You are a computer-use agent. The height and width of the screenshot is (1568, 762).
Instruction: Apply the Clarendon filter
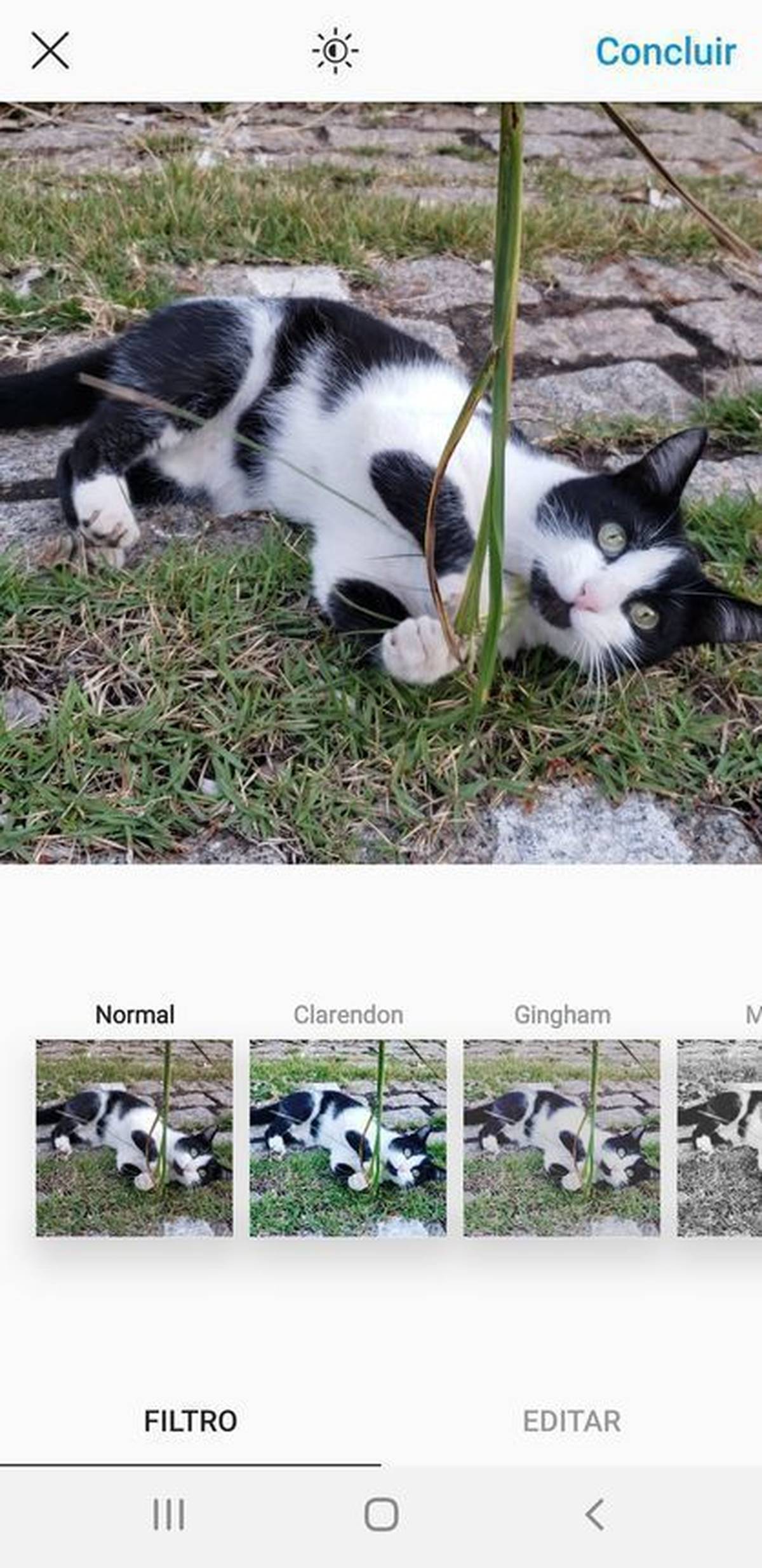pos(348,1137)
